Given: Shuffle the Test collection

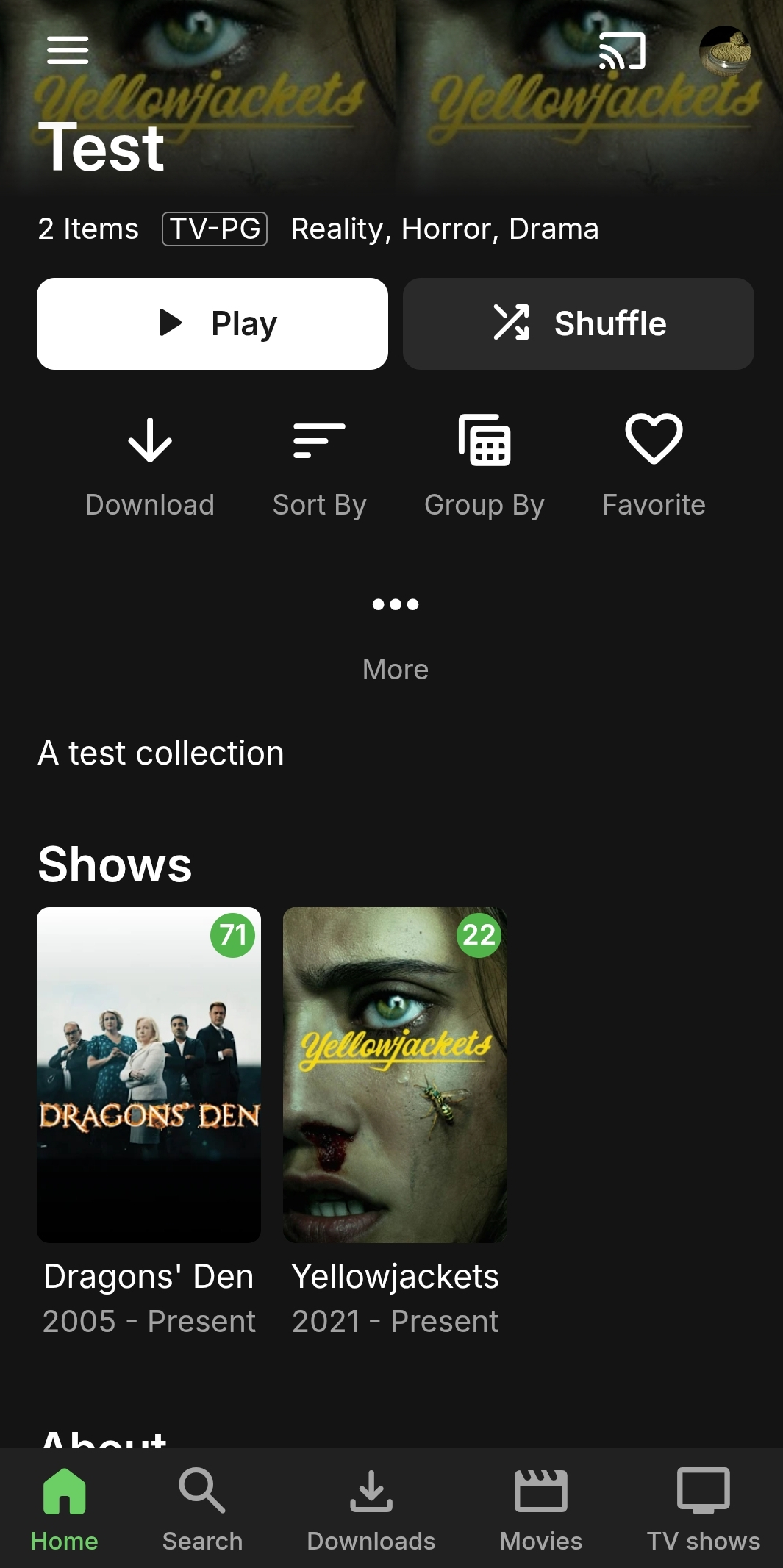Looking at the screenshot, I should point(579,323).
